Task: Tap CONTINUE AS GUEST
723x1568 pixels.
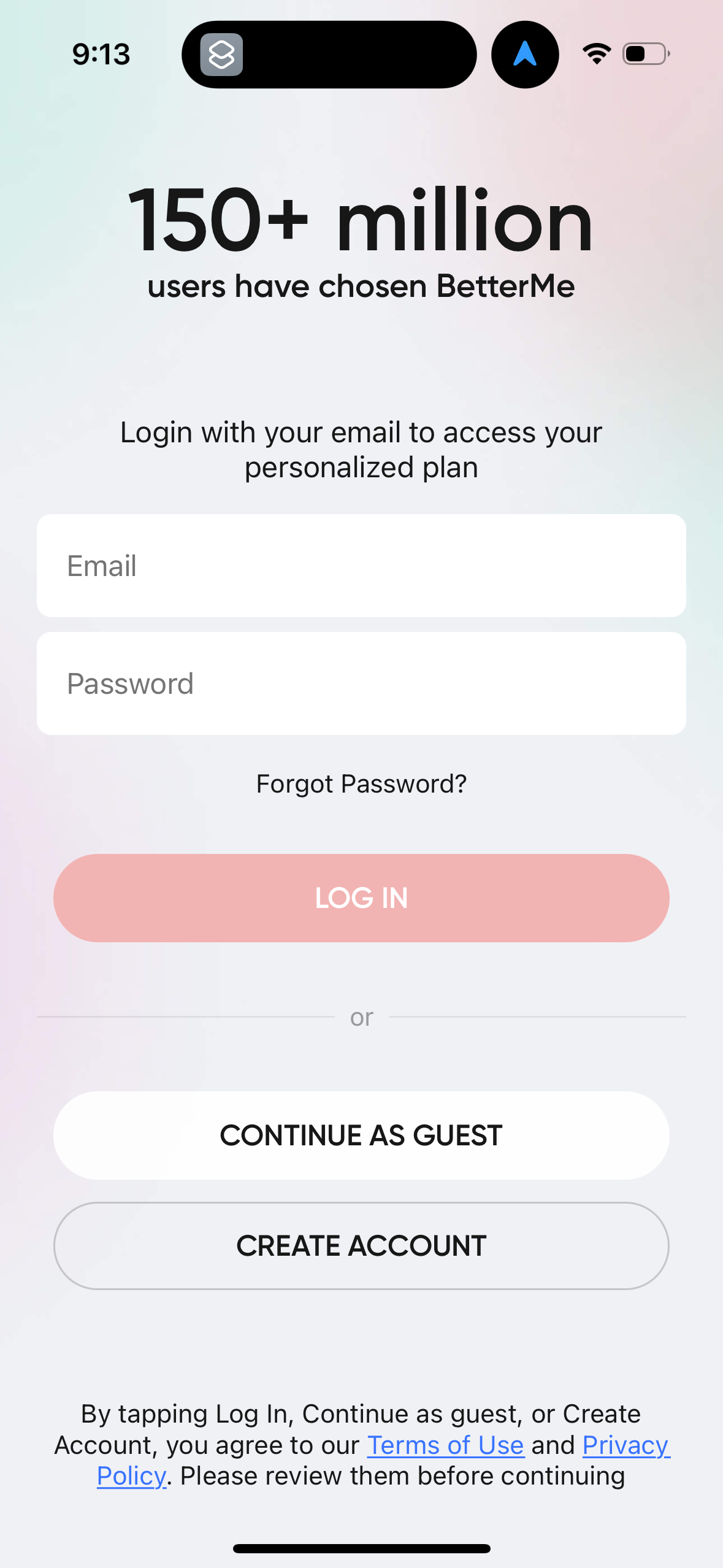Action: pos(361,1135)
